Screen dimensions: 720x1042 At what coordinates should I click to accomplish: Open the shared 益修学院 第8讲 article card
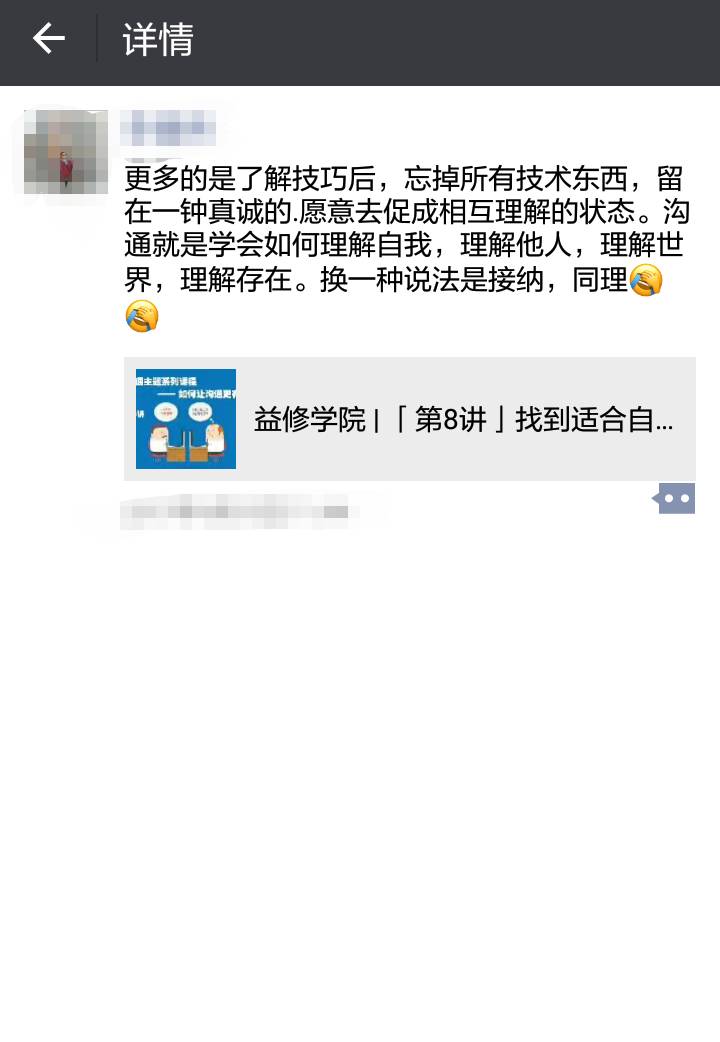410,419
